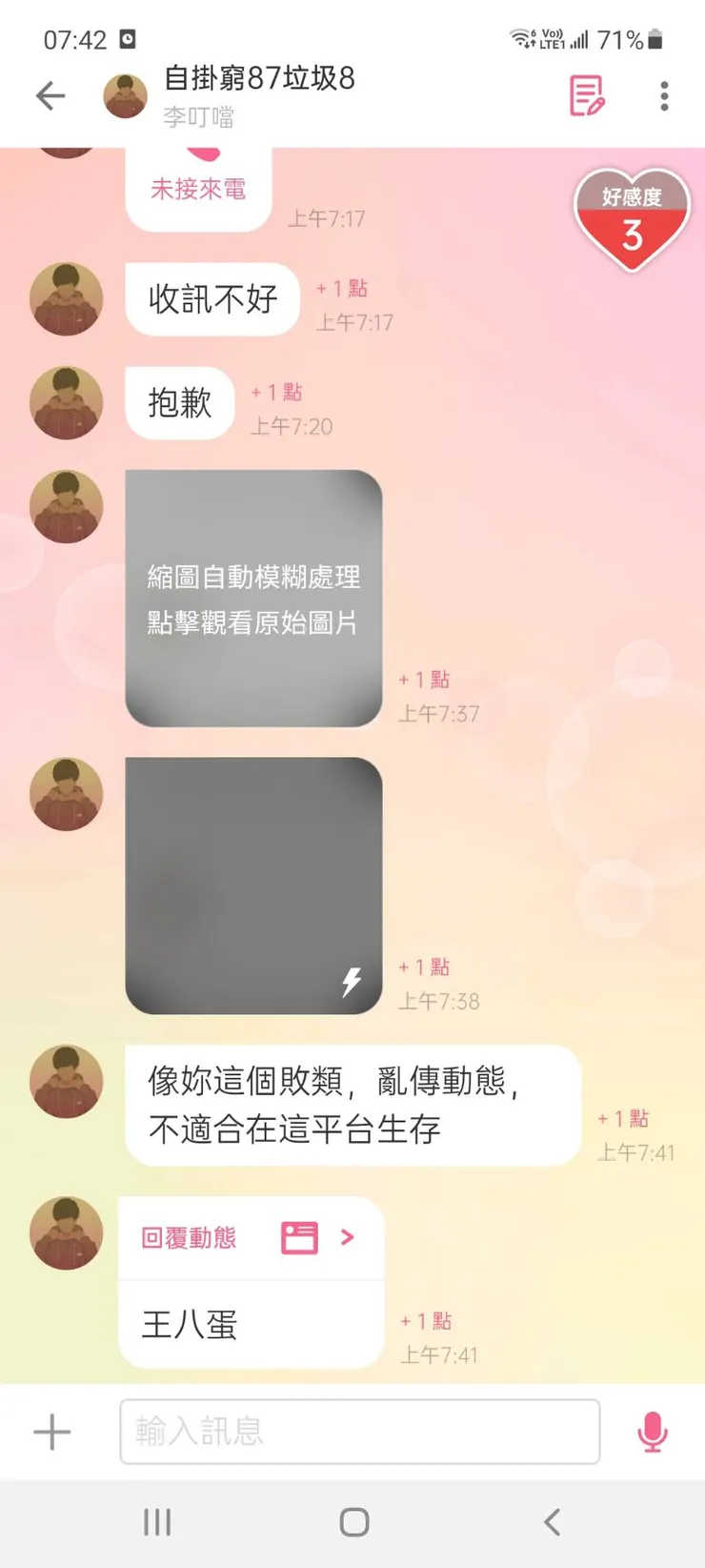Tap the Android home button
This screenshot has width=705, height=1568.
tap(352, 1522)
